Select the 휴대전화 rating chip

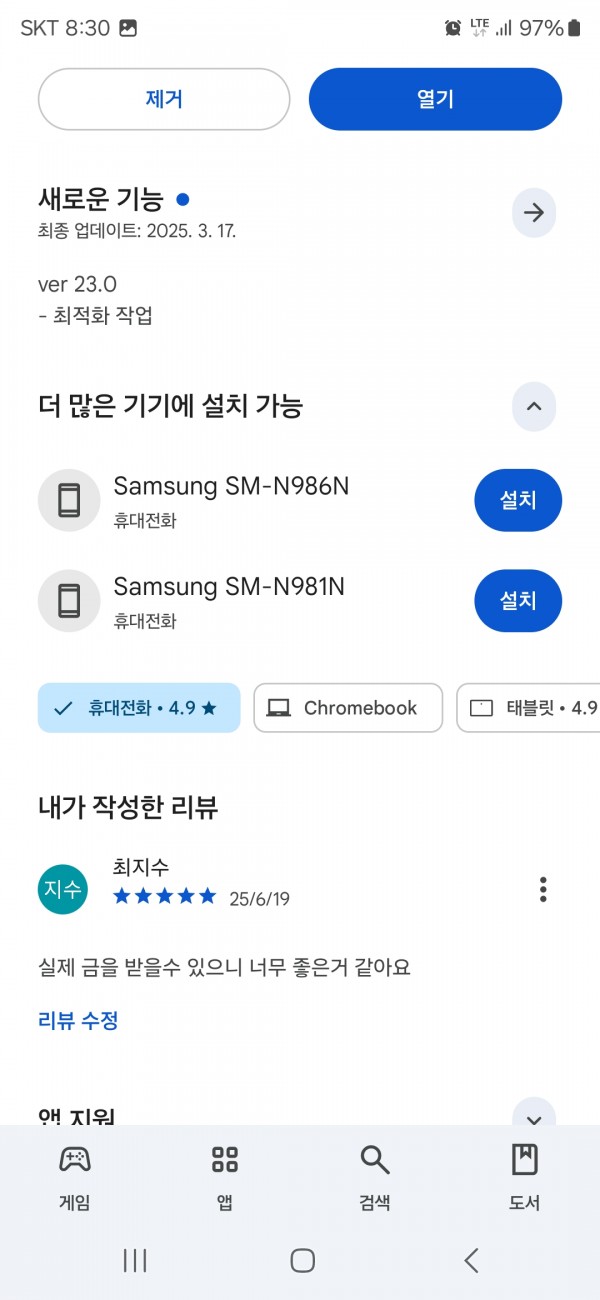(x=139, y=708)
